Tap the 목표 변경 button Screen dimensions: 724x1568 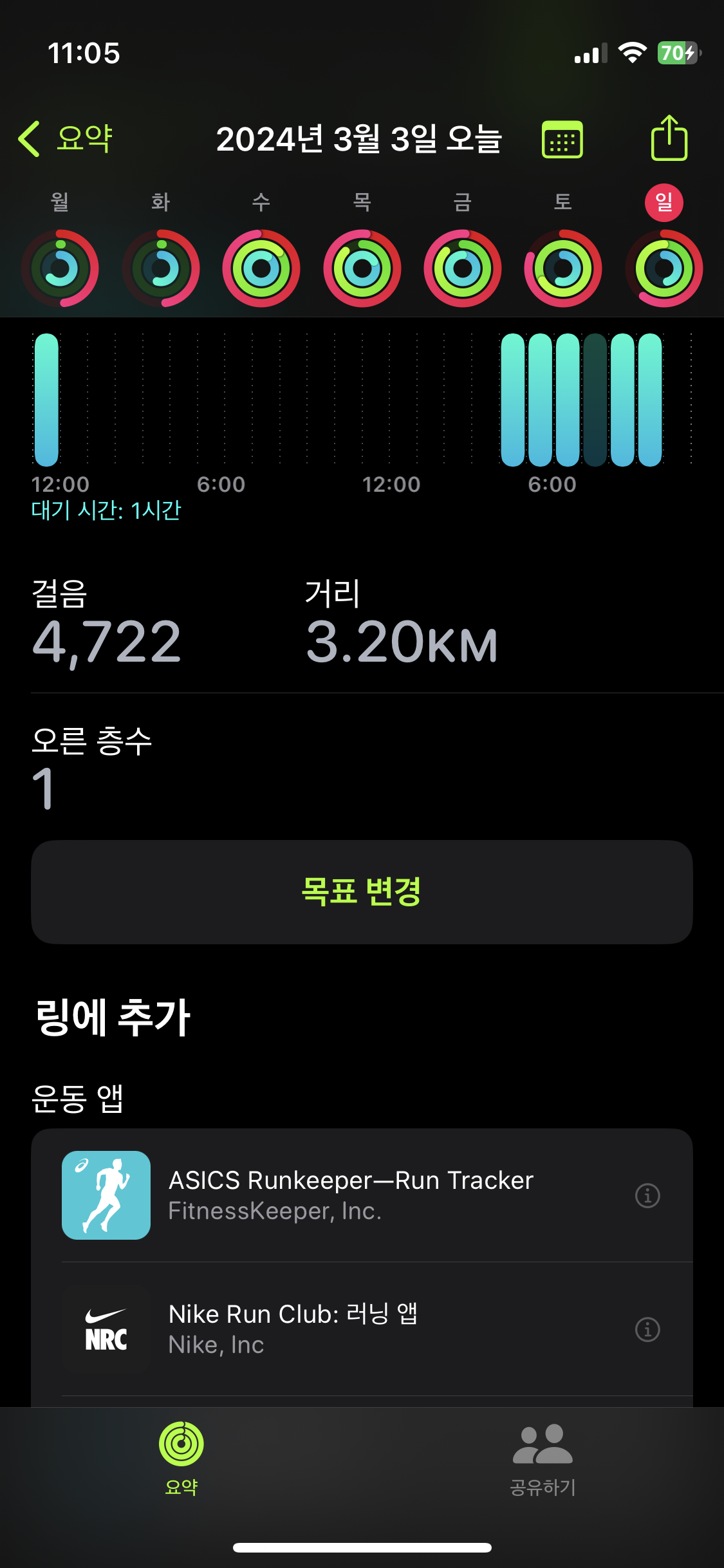click(x=362, y=891)
